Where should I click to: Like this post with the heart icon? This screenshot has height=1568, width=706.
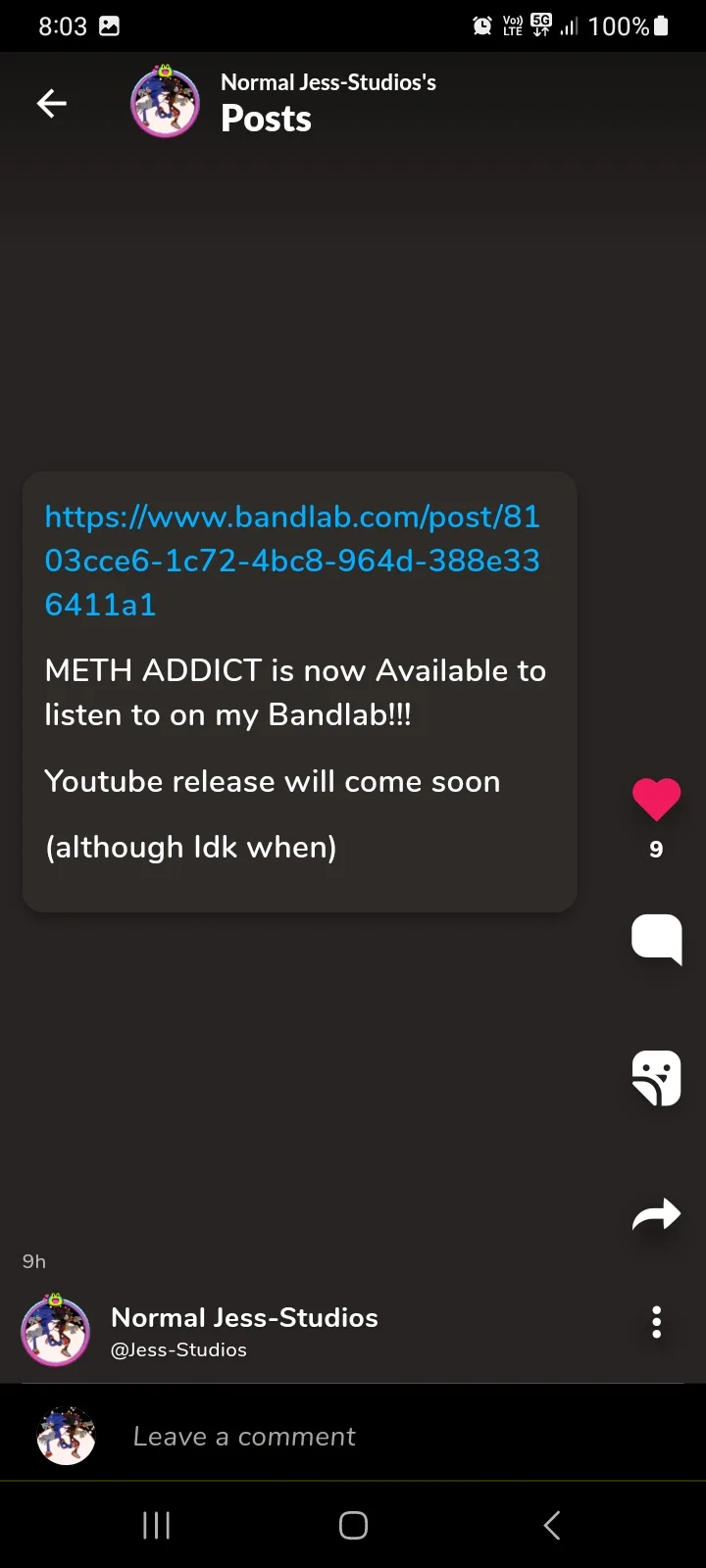coord(656,800)
